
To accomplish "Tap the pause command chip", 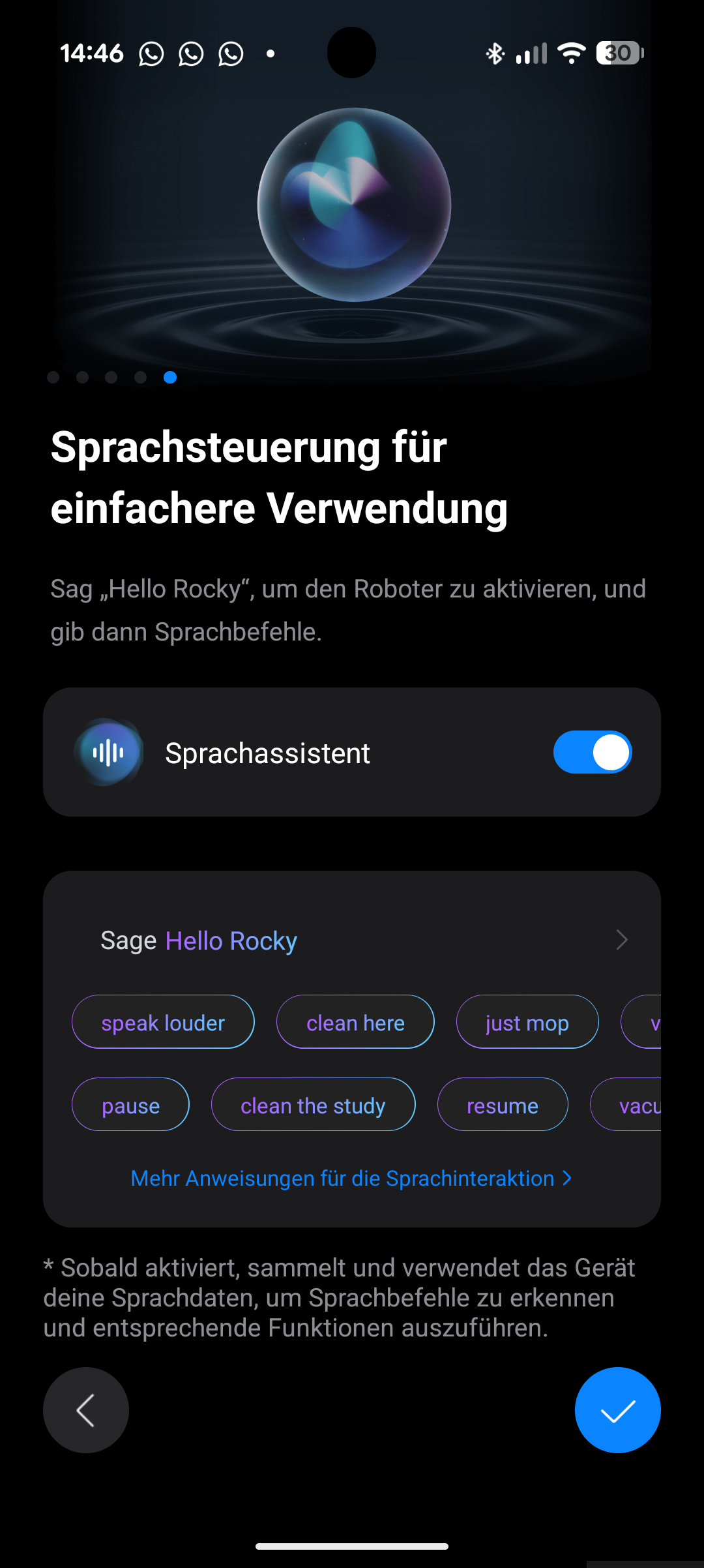I will [x=130, y=1105].
